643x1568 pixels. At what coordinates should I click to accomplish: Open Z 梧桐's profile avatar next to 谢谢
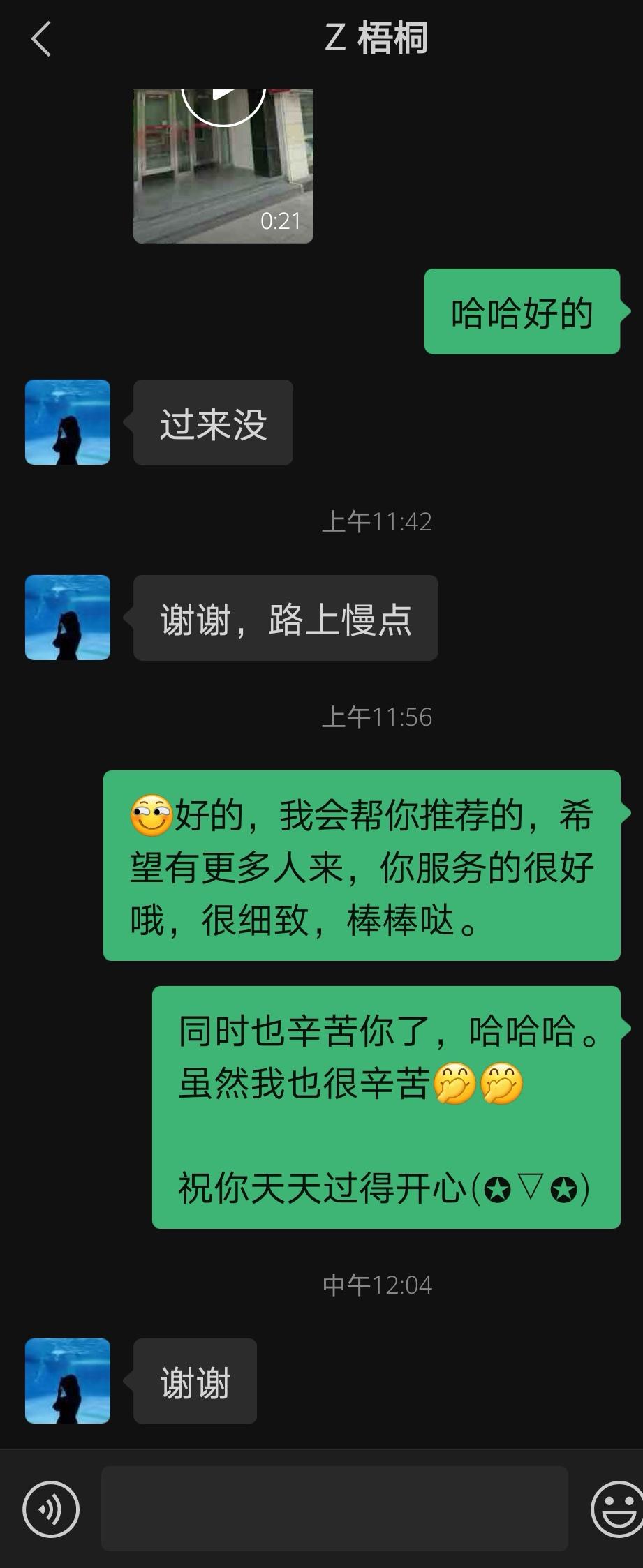66,1382
